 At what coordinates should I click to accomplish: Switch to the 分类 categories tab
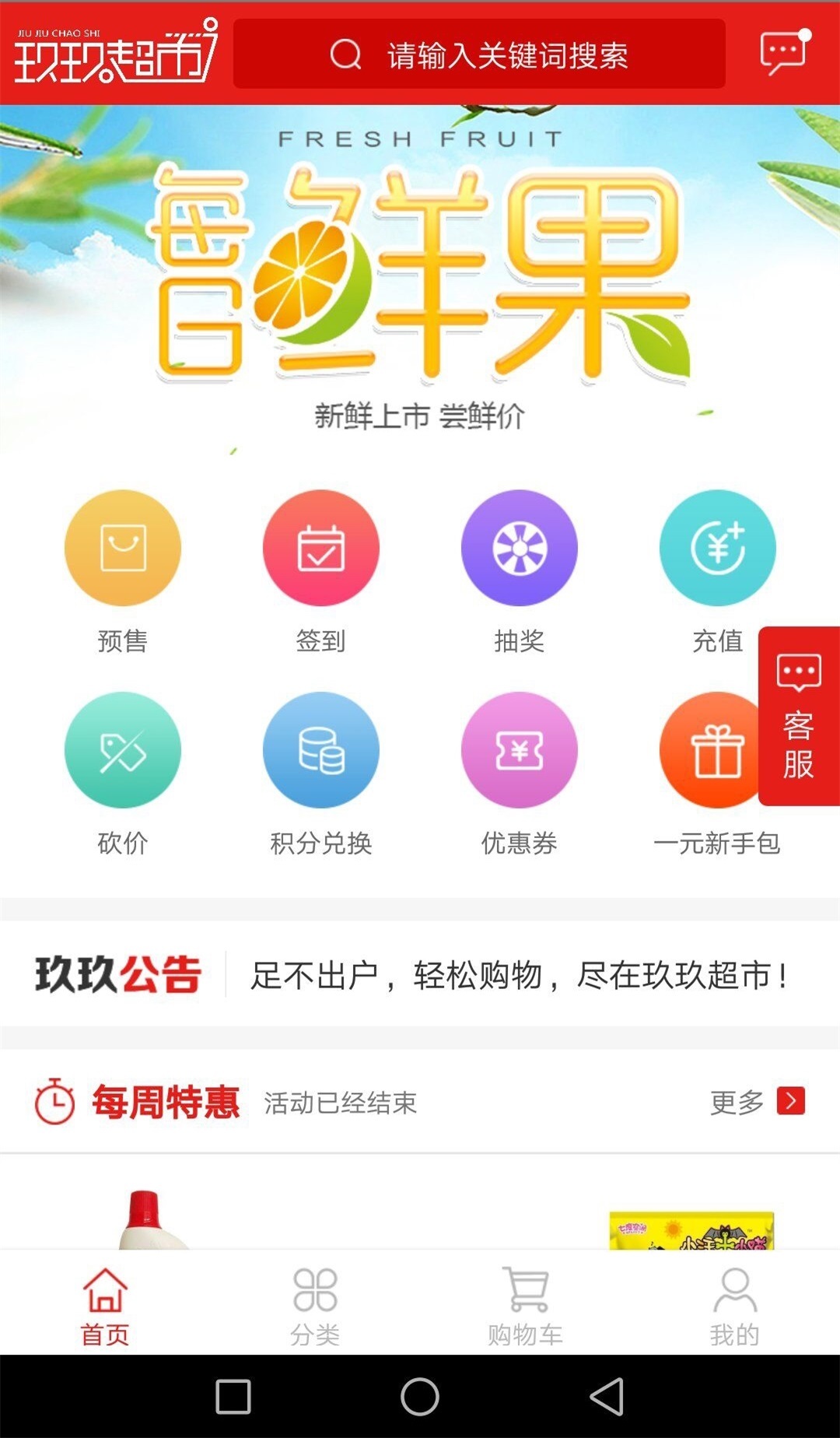(x=315, y=1304)
